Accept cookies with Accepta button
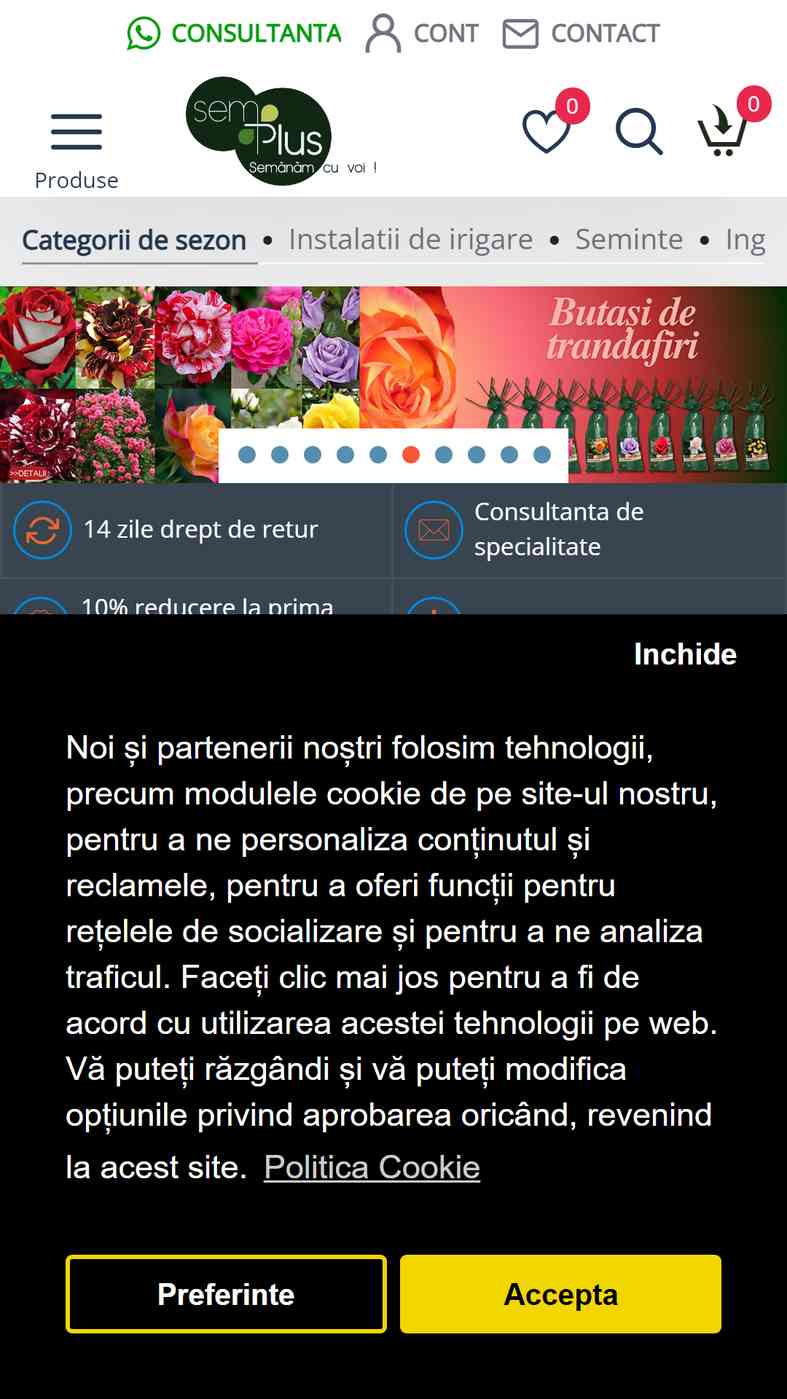The width and height of the screenshot is (787, 1399). coord(561,1294)
